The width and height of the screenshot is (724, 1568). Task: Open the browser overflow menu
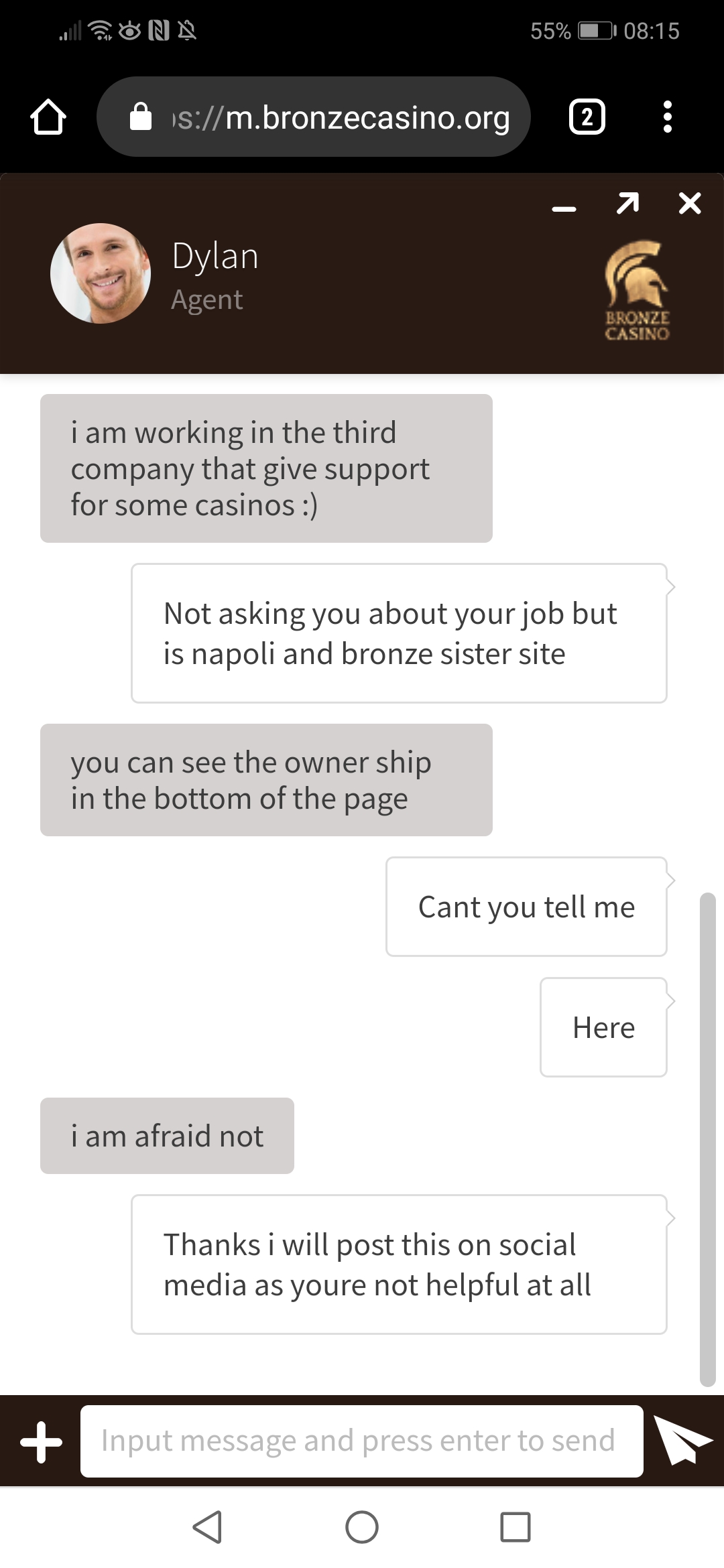(x=667, y=117)
